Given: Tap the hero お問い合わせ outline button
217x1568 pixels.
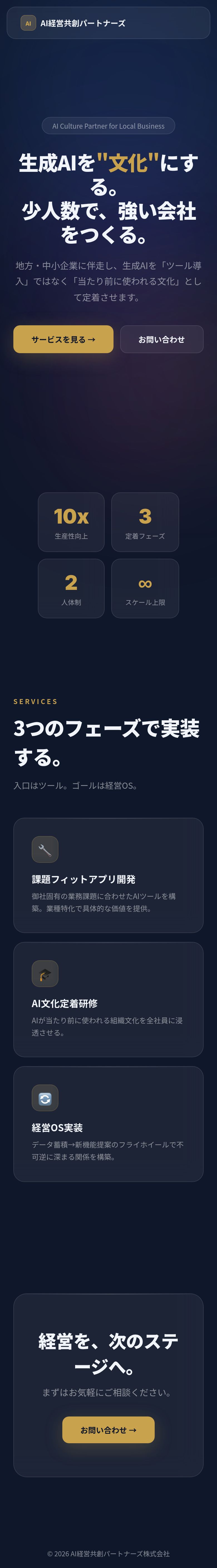Looking at the screenshot, I should pos(161,339).
